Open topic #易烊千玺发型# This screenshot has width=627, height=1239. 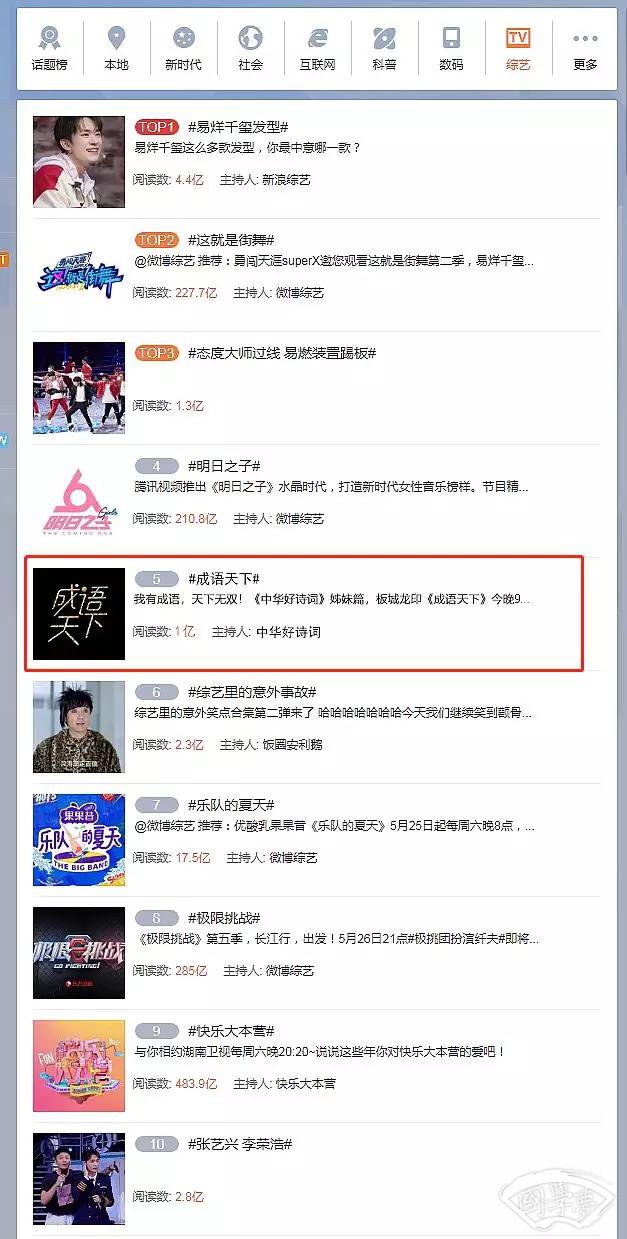[x=238, y=127]
